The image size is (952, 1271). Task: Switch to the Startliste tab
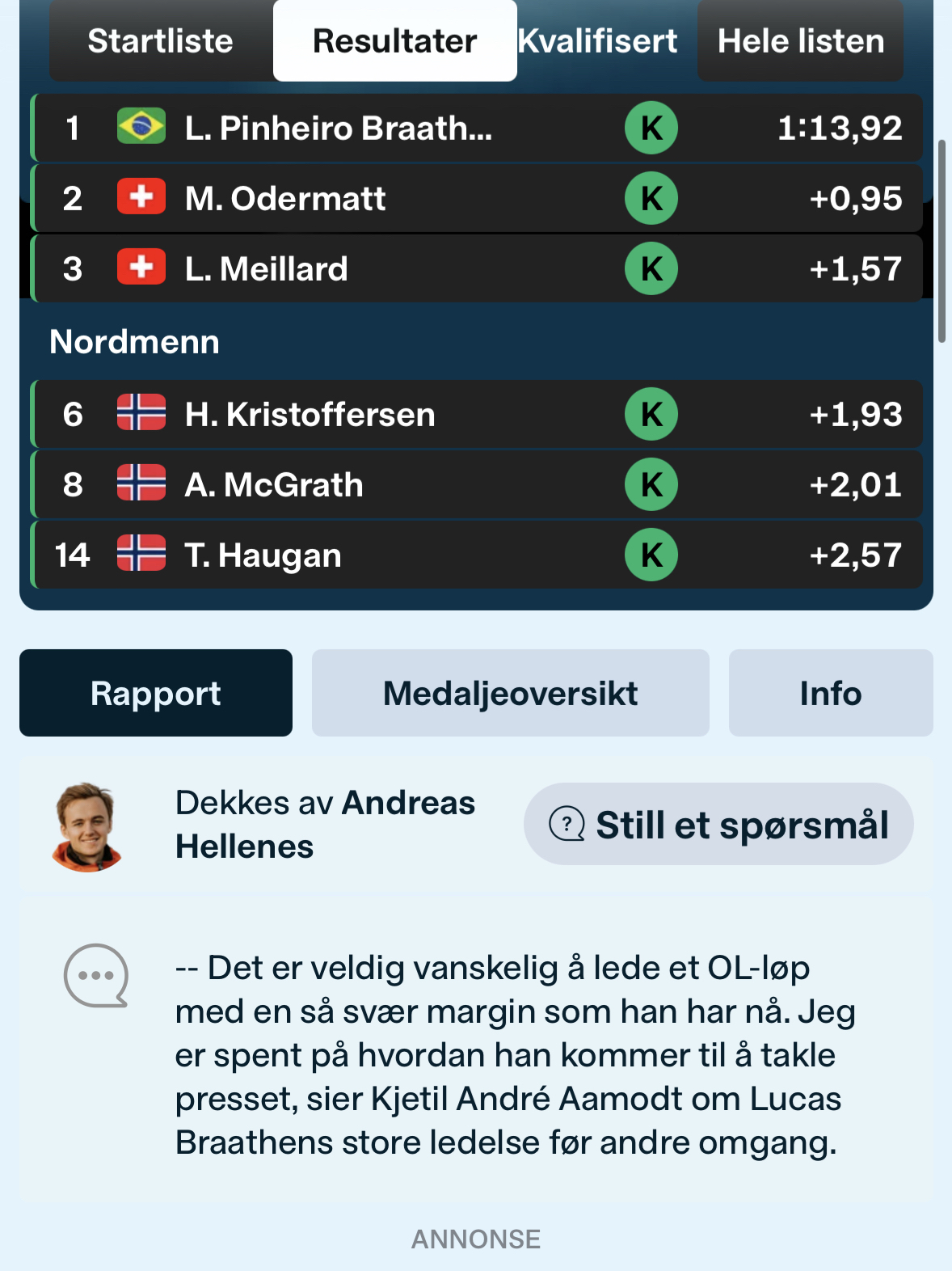coord(160,41)
